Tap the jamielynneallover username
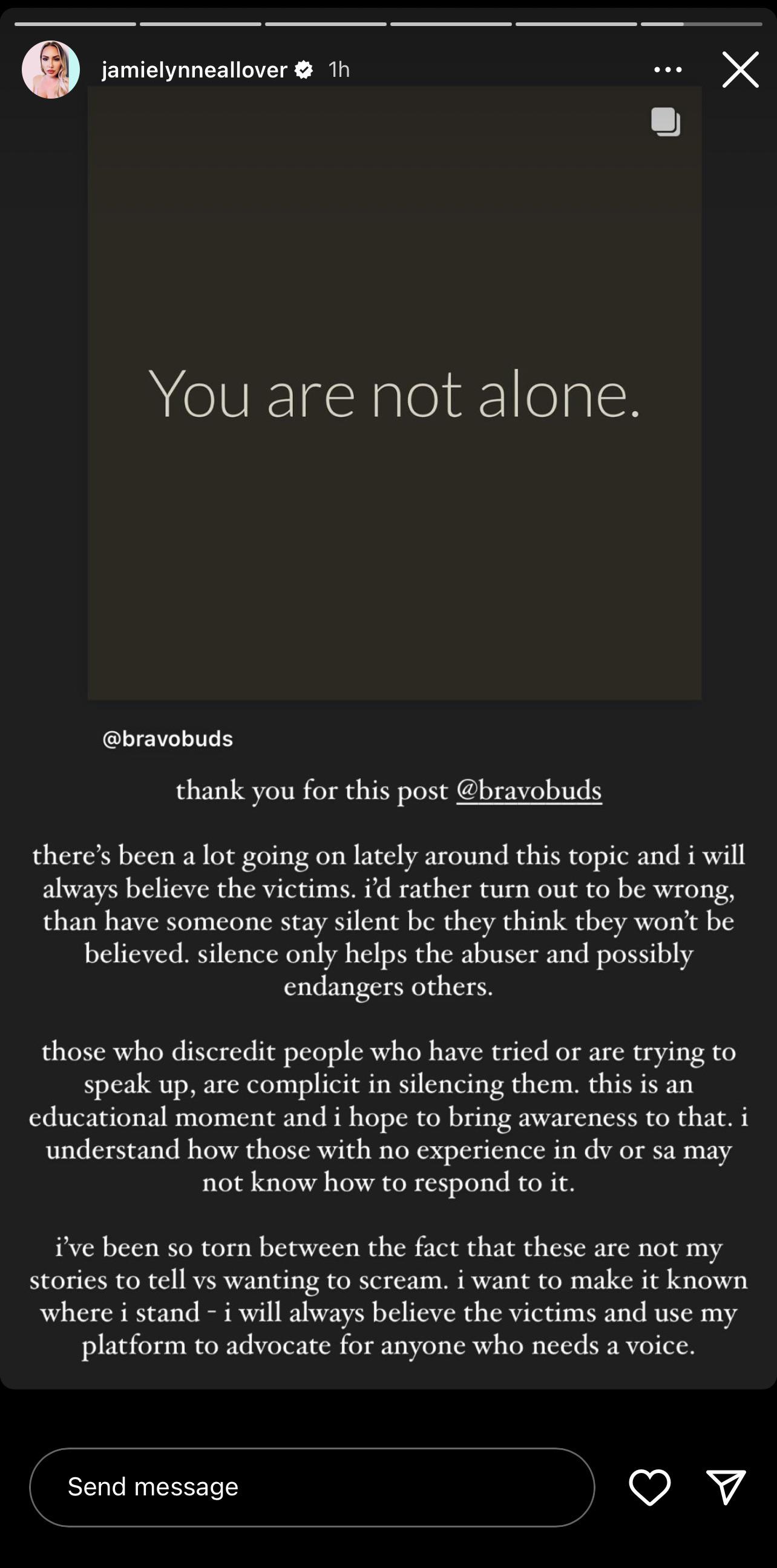This screenshot has height=1568, width=777. (x=194, y=70)
